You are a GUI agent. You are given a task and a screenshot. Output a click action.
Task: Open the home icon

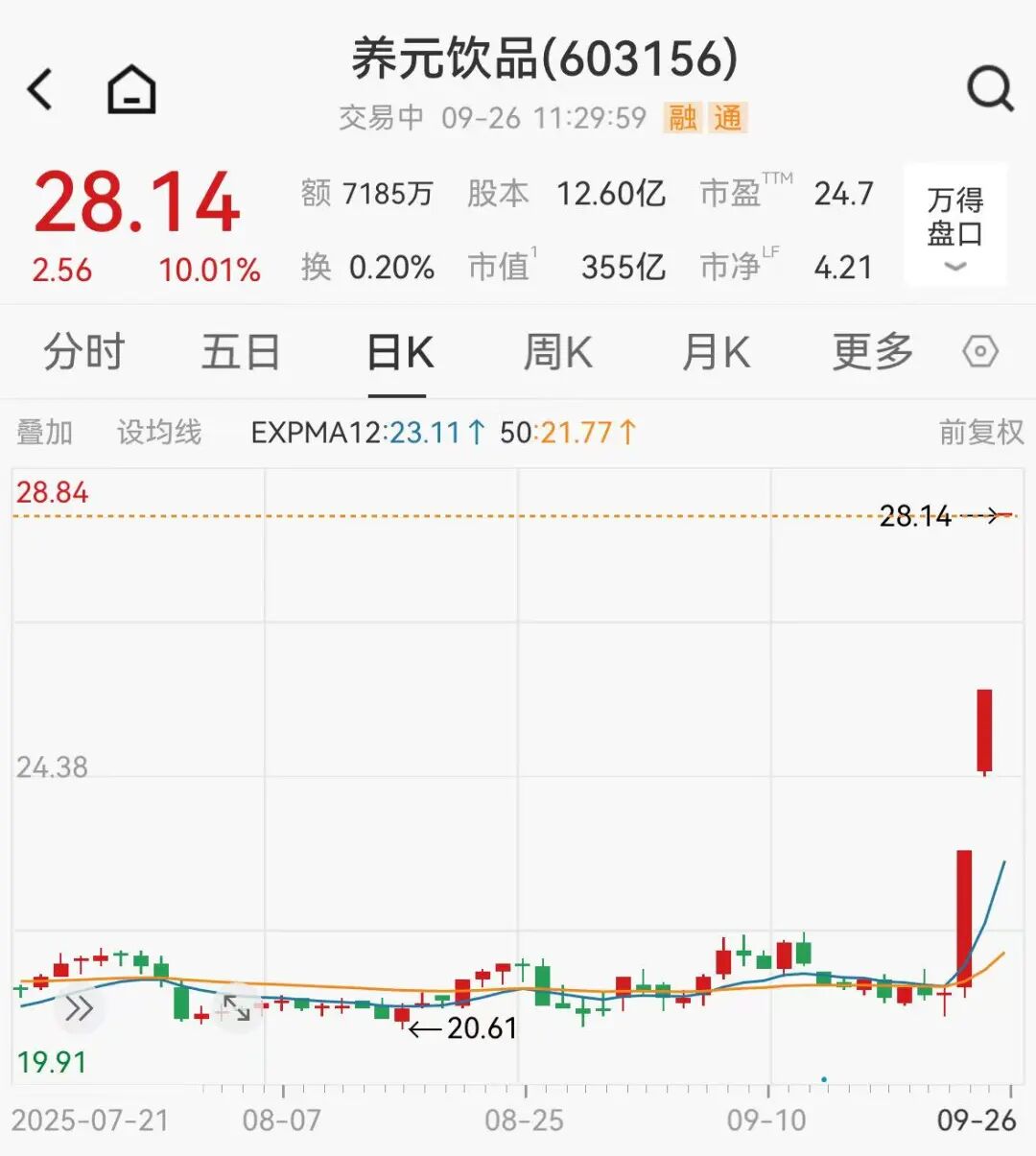pos(131,90)
